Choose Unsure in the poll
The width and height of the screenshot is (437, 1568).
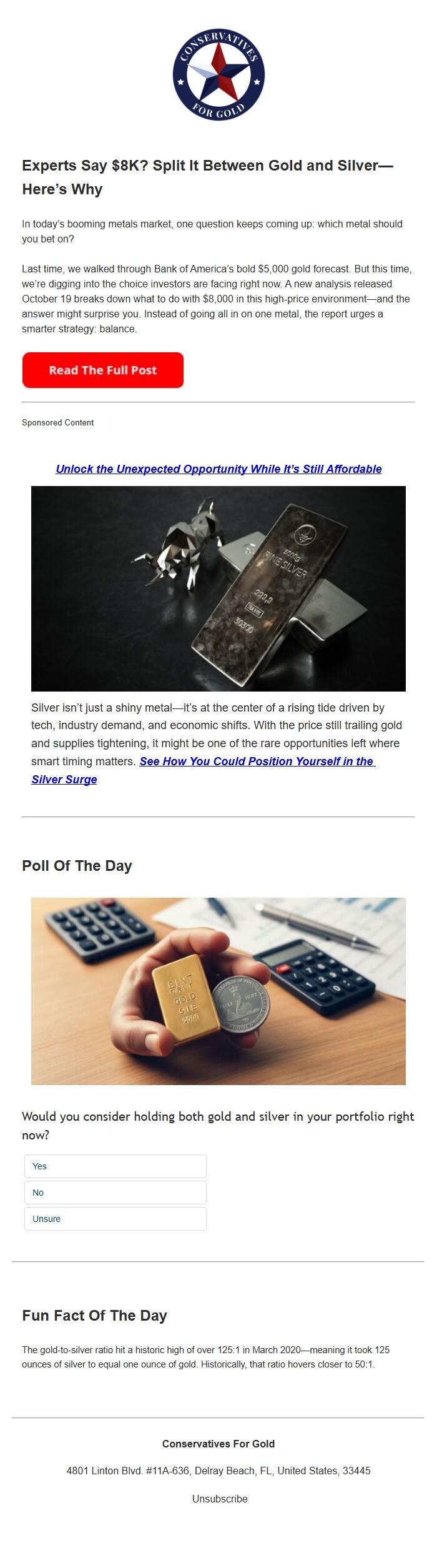tap(115, 1219)
